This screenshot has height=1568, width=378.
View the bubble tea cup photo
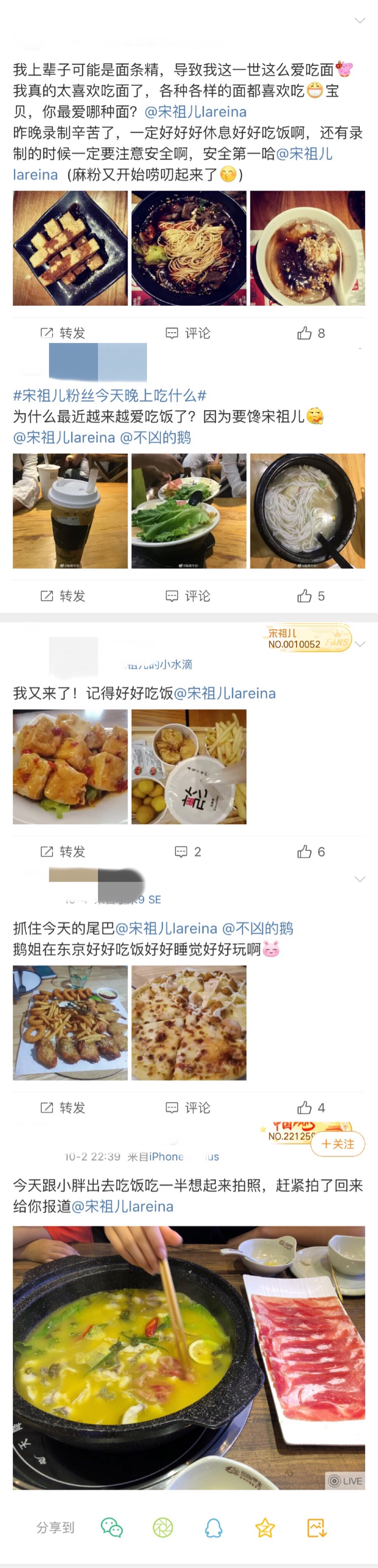(x=71, y=511)
